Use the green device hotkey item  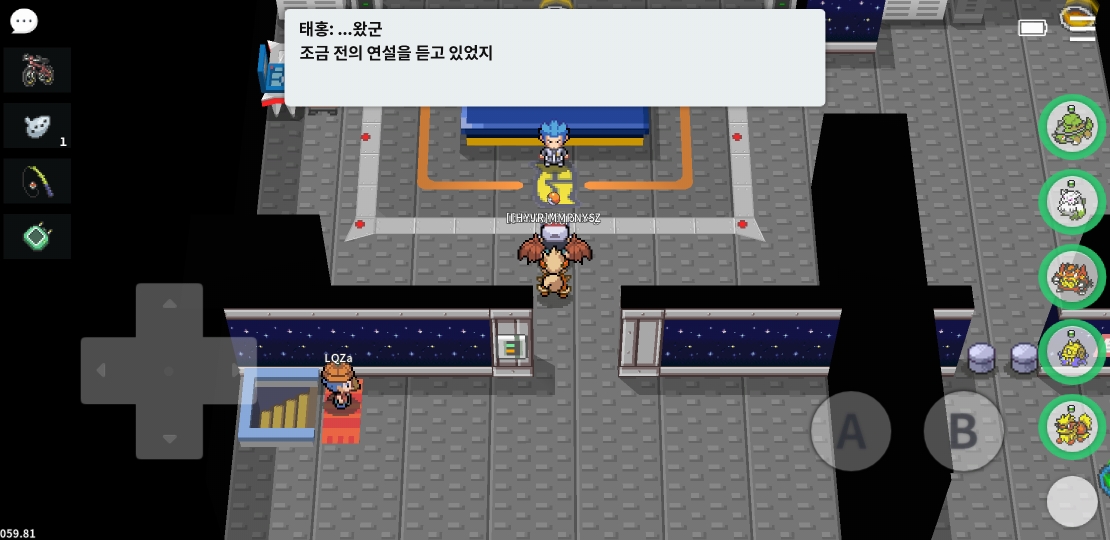(37, 237)
